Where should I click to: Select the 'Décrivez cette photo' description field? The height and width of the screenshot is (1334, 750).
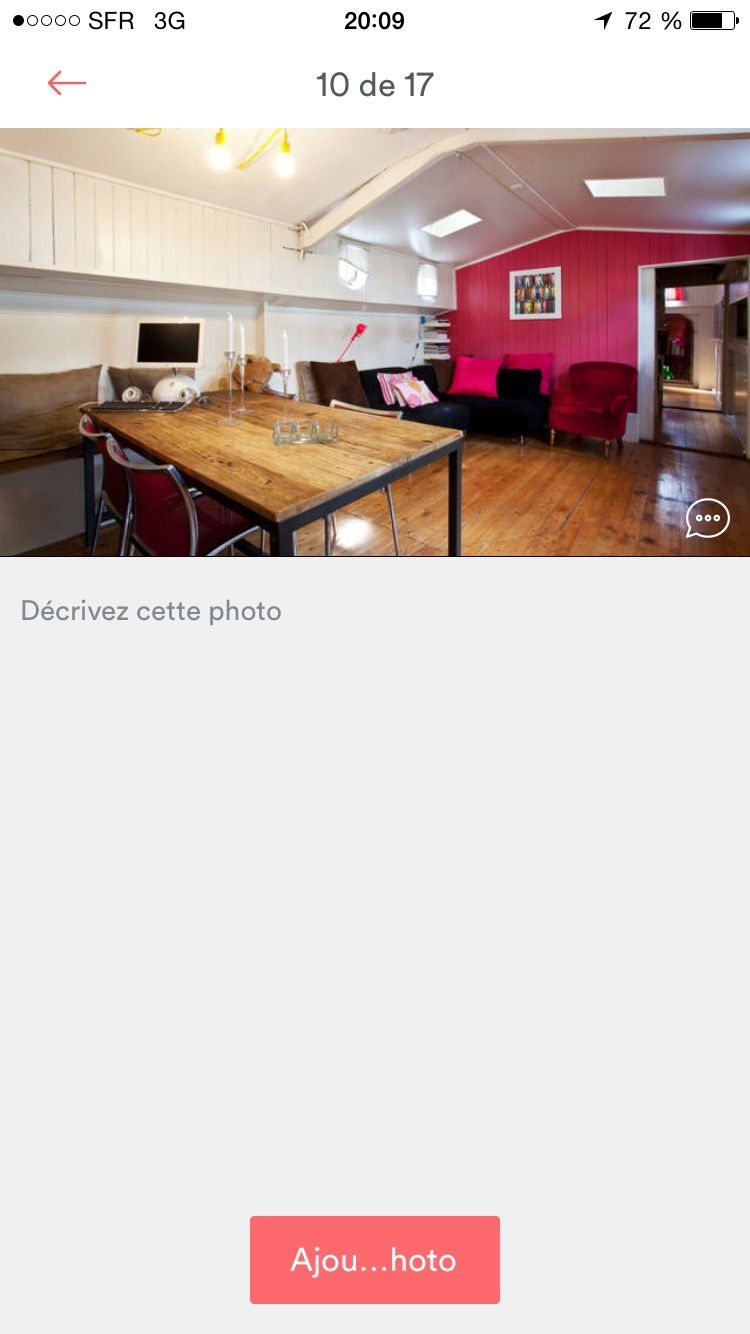click(150, 610)
